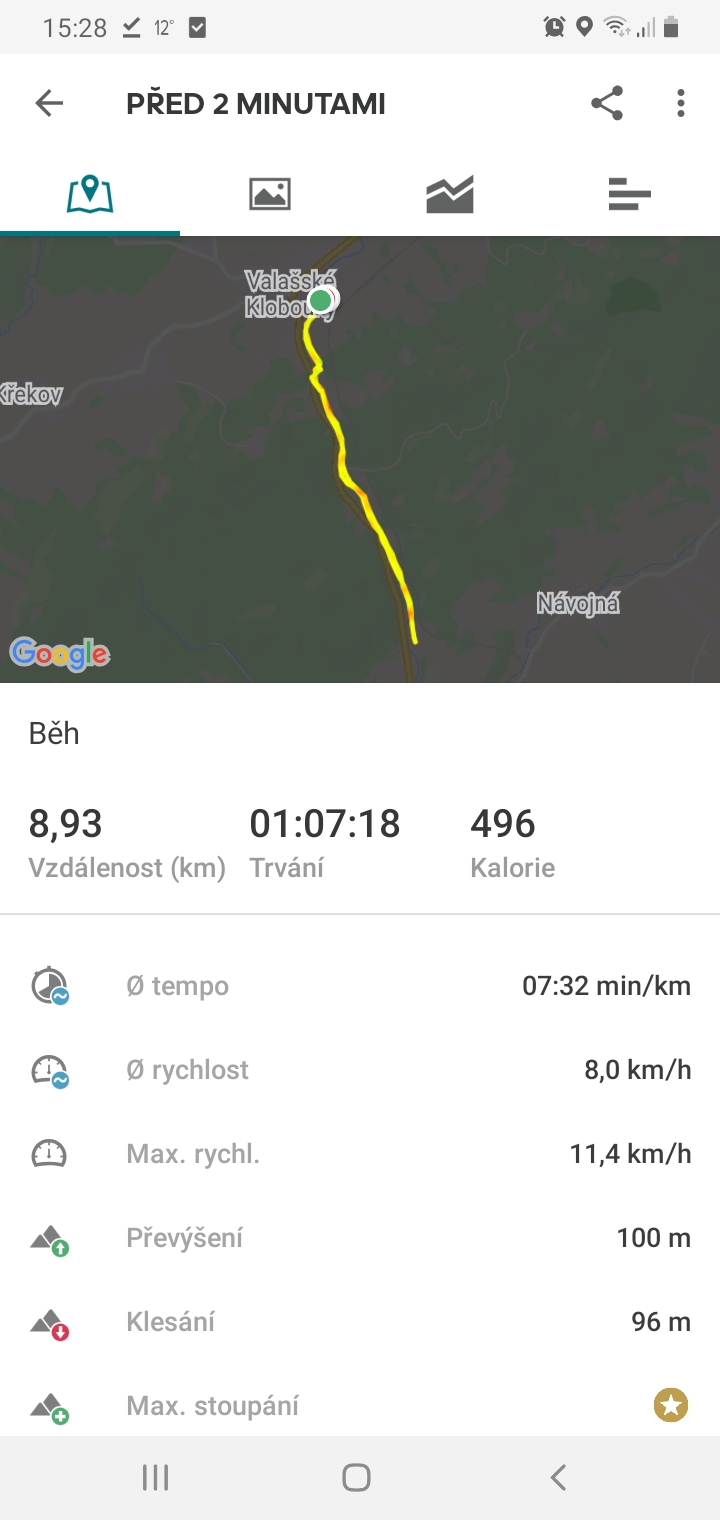Tap the gold premium star beside Max. stoupání
This screenshot has height=1520, width=720.
(671, 1406)
